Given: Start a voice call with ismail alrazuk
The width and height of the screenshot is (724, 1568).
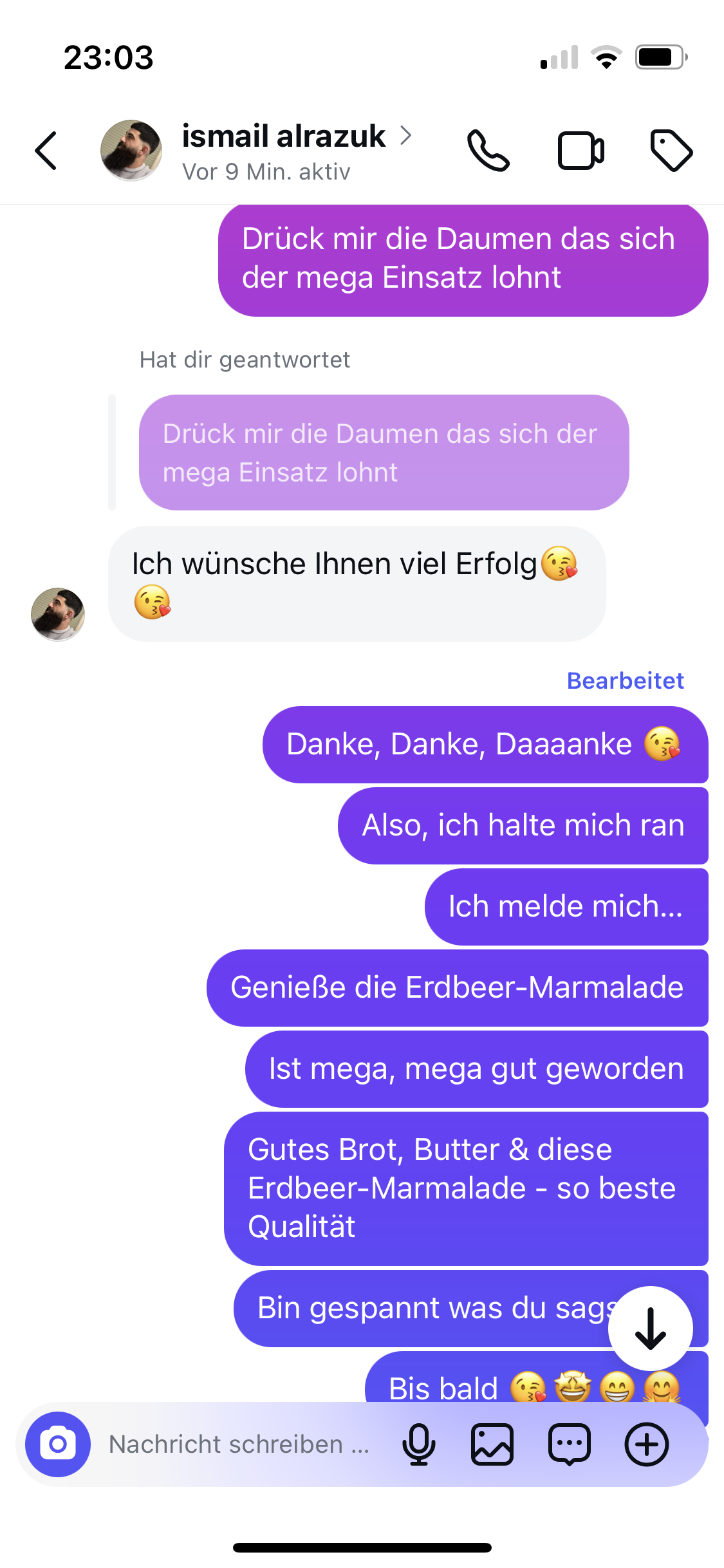Looking at the screenshot, I should pos(488,151).
